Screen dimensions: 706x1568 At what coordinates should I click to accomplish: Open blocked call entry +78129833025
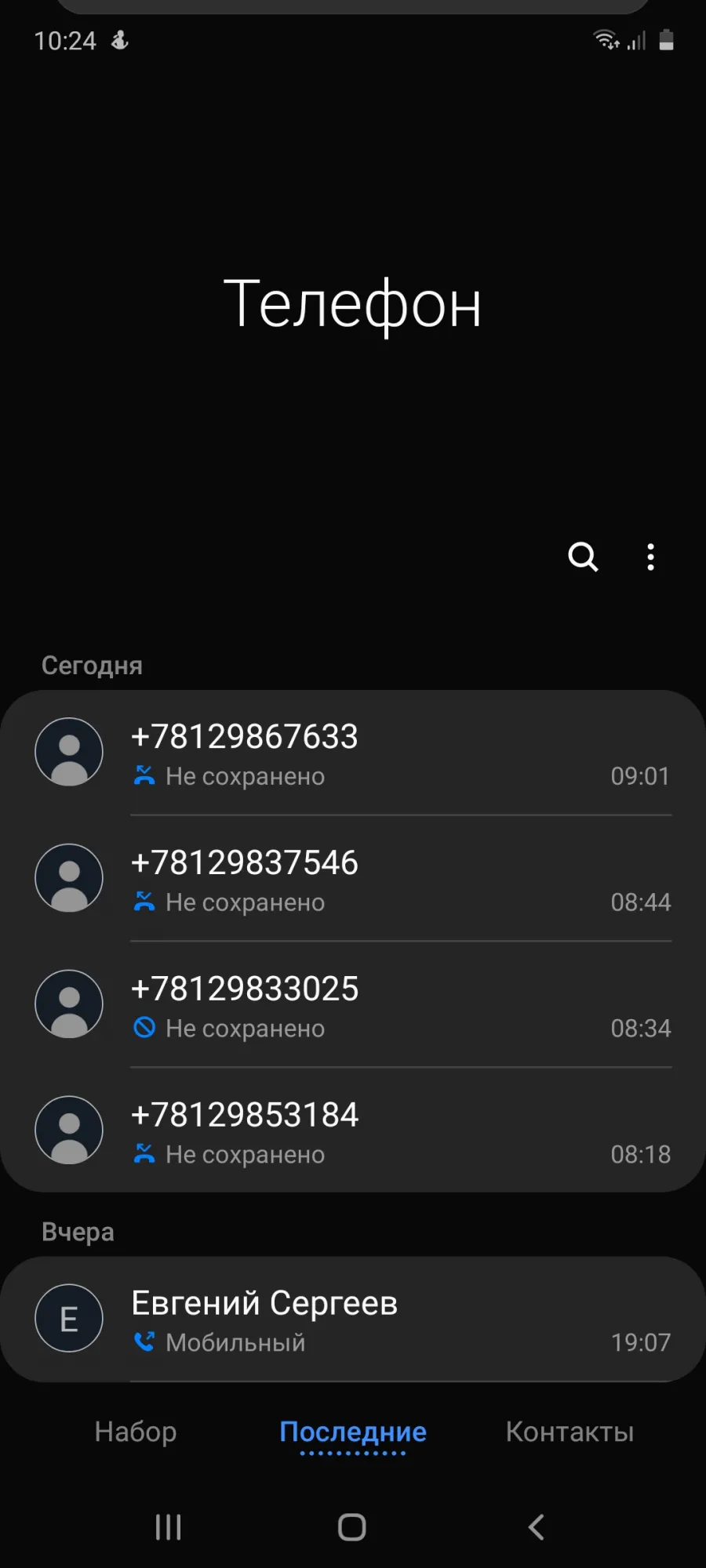[353, 1004]
